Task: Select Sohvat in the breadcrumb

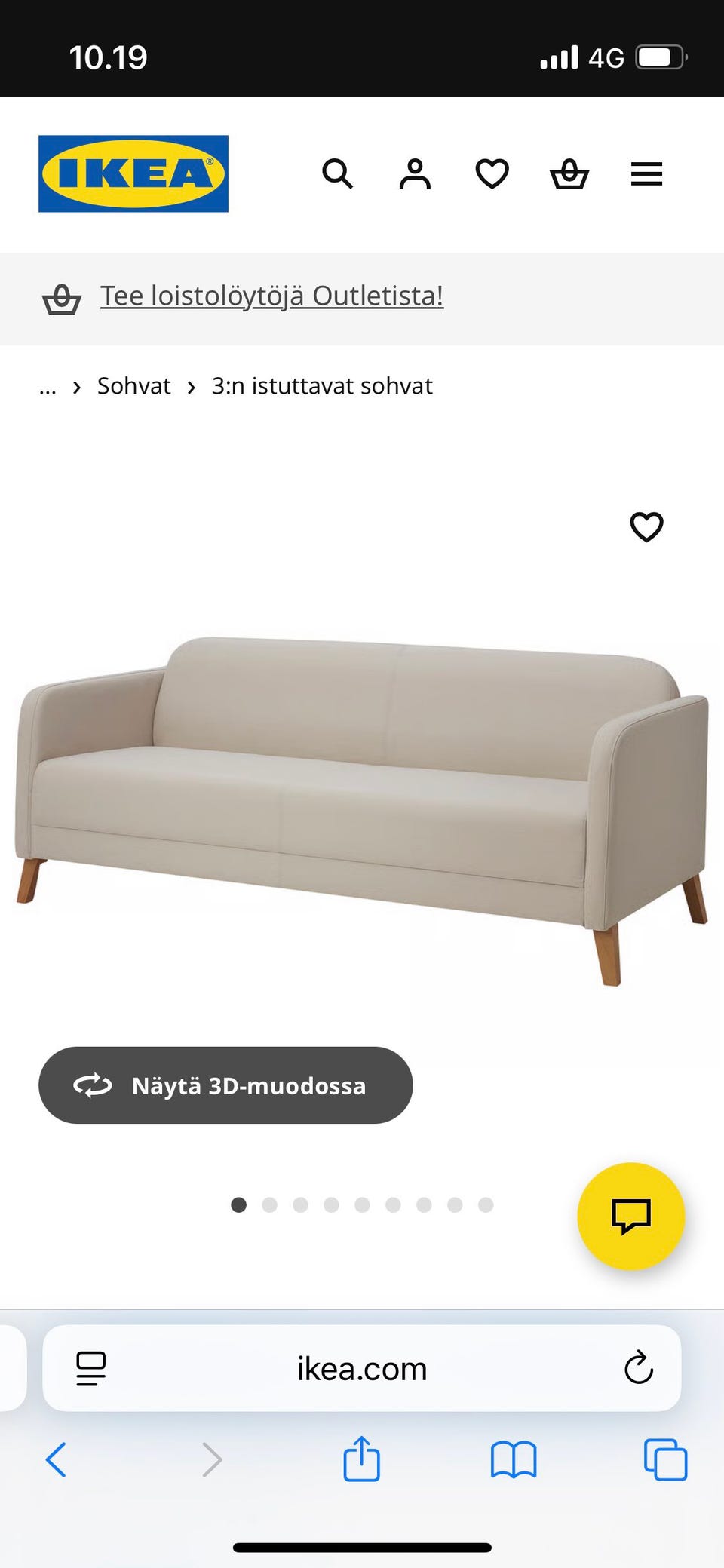Action: [x=133, y=385]
